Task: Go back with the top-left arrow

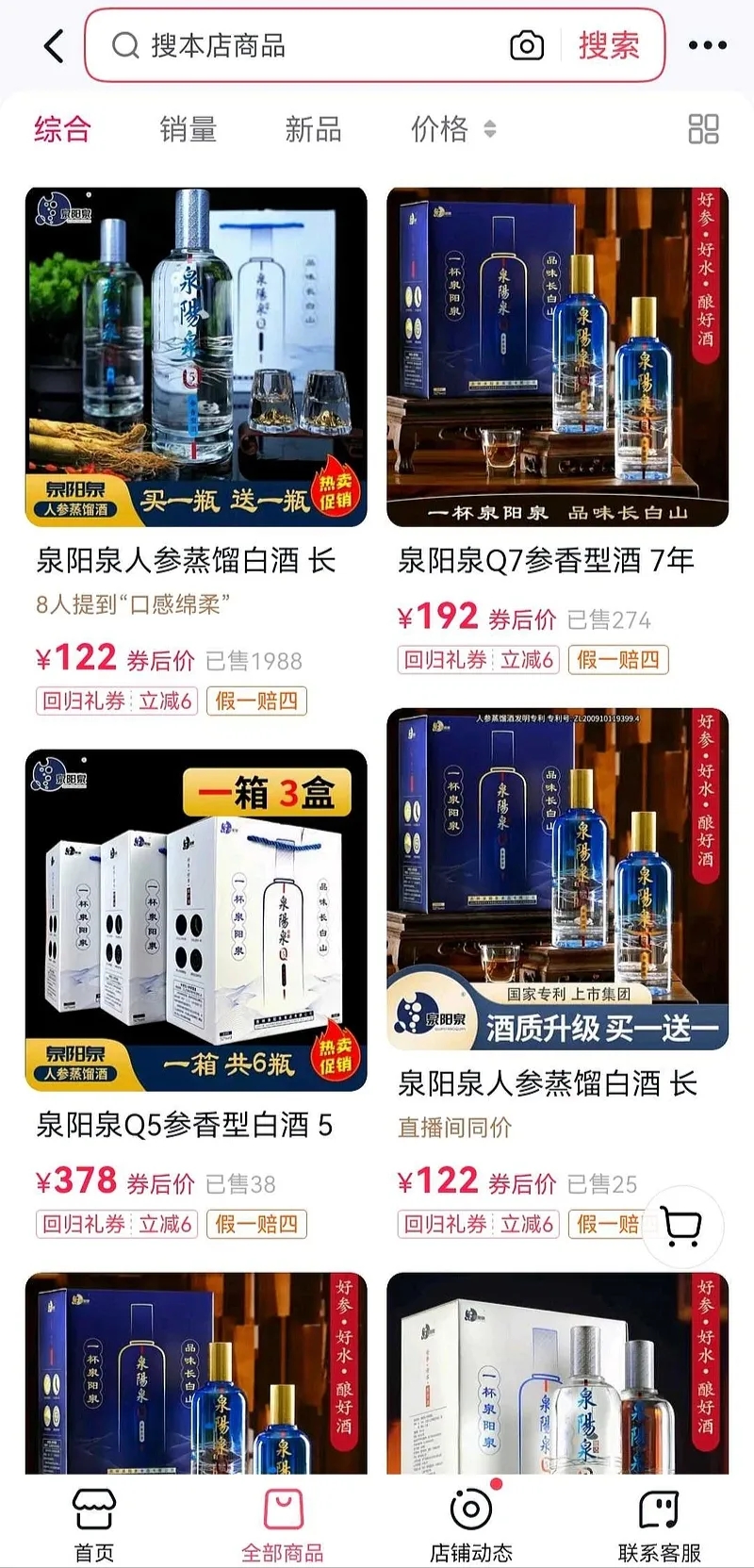Action: coord(54,45)
